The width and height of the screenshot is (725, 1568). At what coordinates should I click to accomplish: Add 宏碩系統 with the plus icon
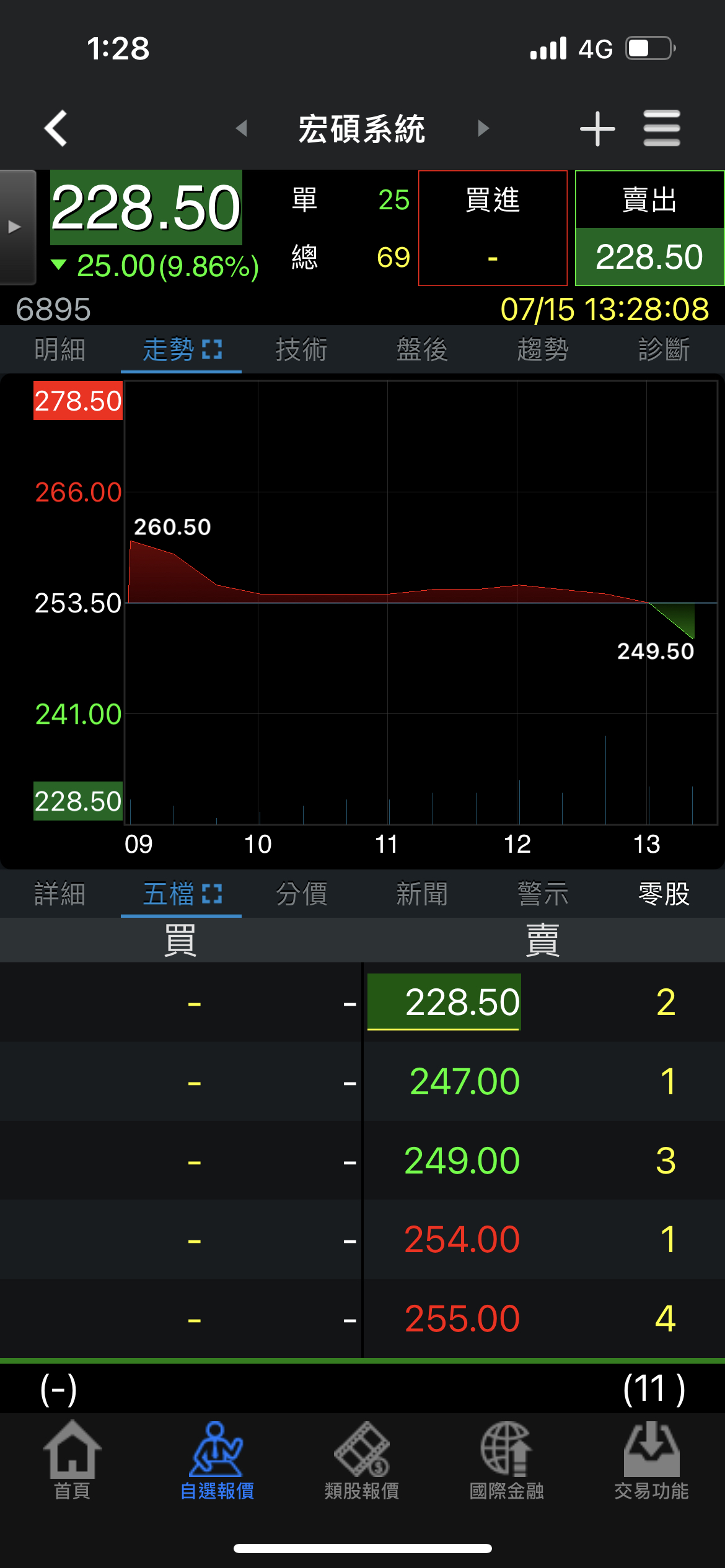point(597,128)
